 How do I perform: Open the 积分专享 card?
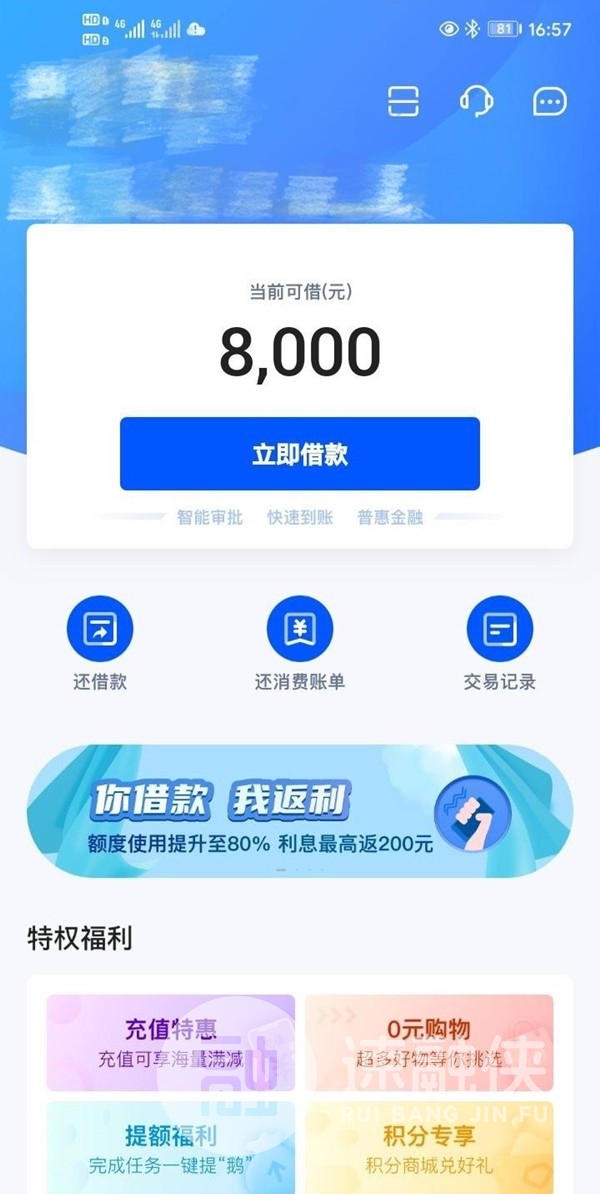pos(429,1147)
